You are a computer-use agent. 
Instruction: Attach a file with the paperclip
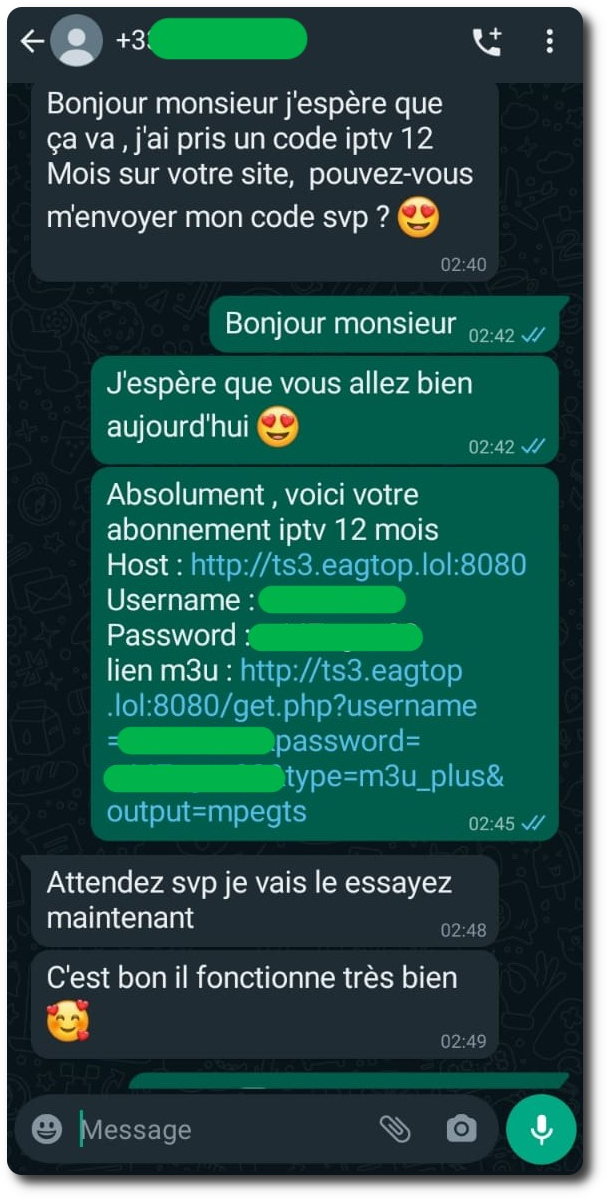pos(395,1130)
